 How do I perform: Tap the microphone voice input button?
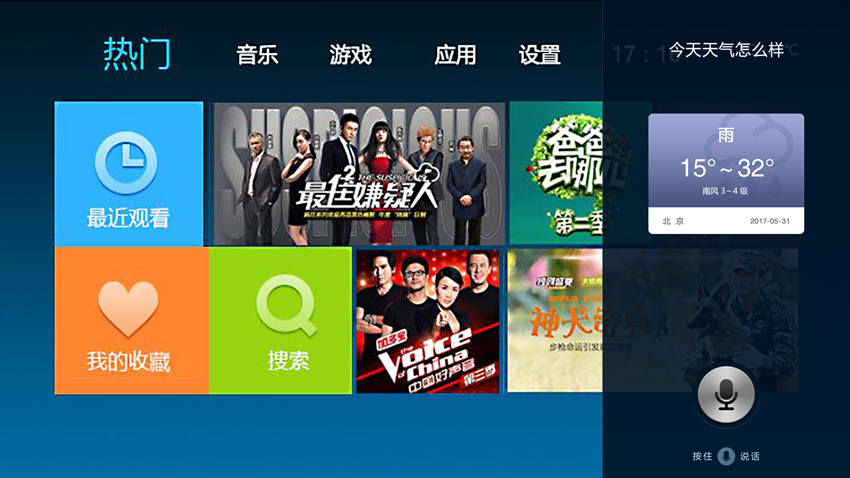tap(725, 397)
